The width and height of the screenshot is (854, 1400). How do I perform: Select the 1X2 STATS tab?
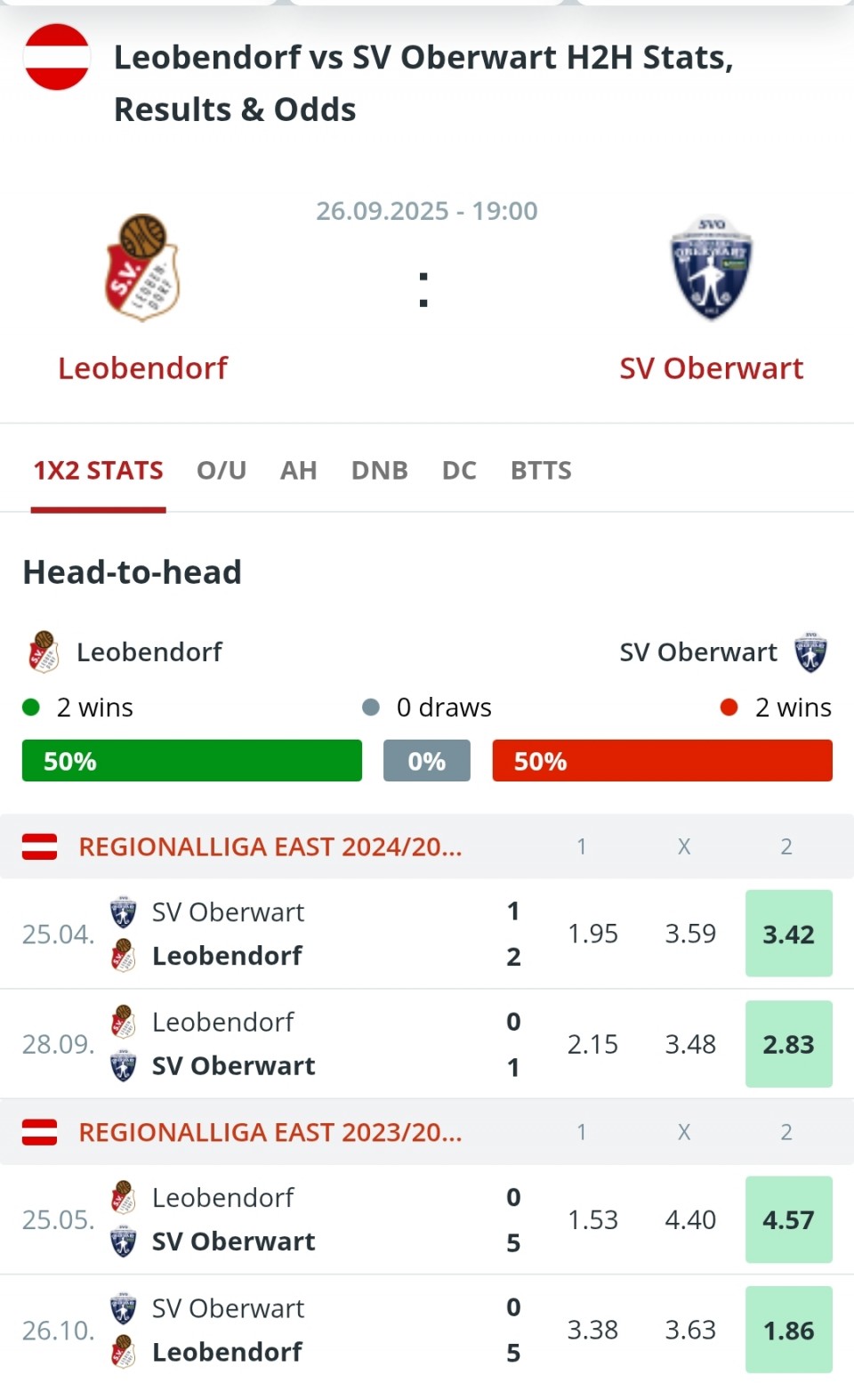pos(98,470)
